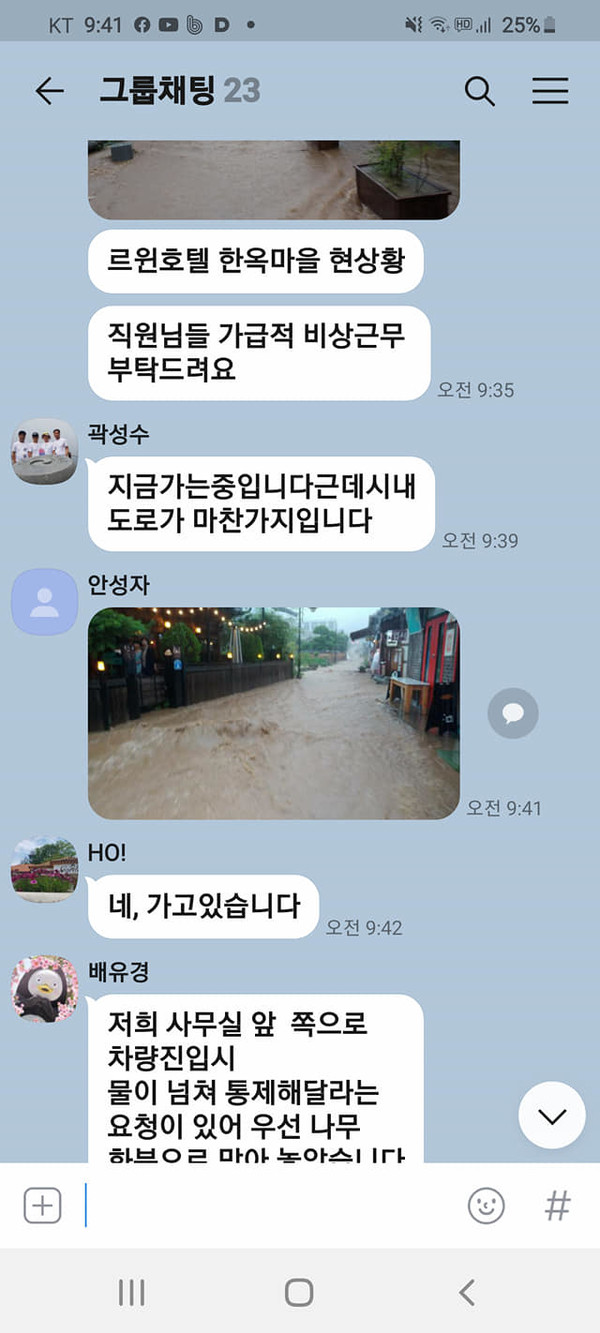Open the chat room hamburger menu

(x=550, y=91)
